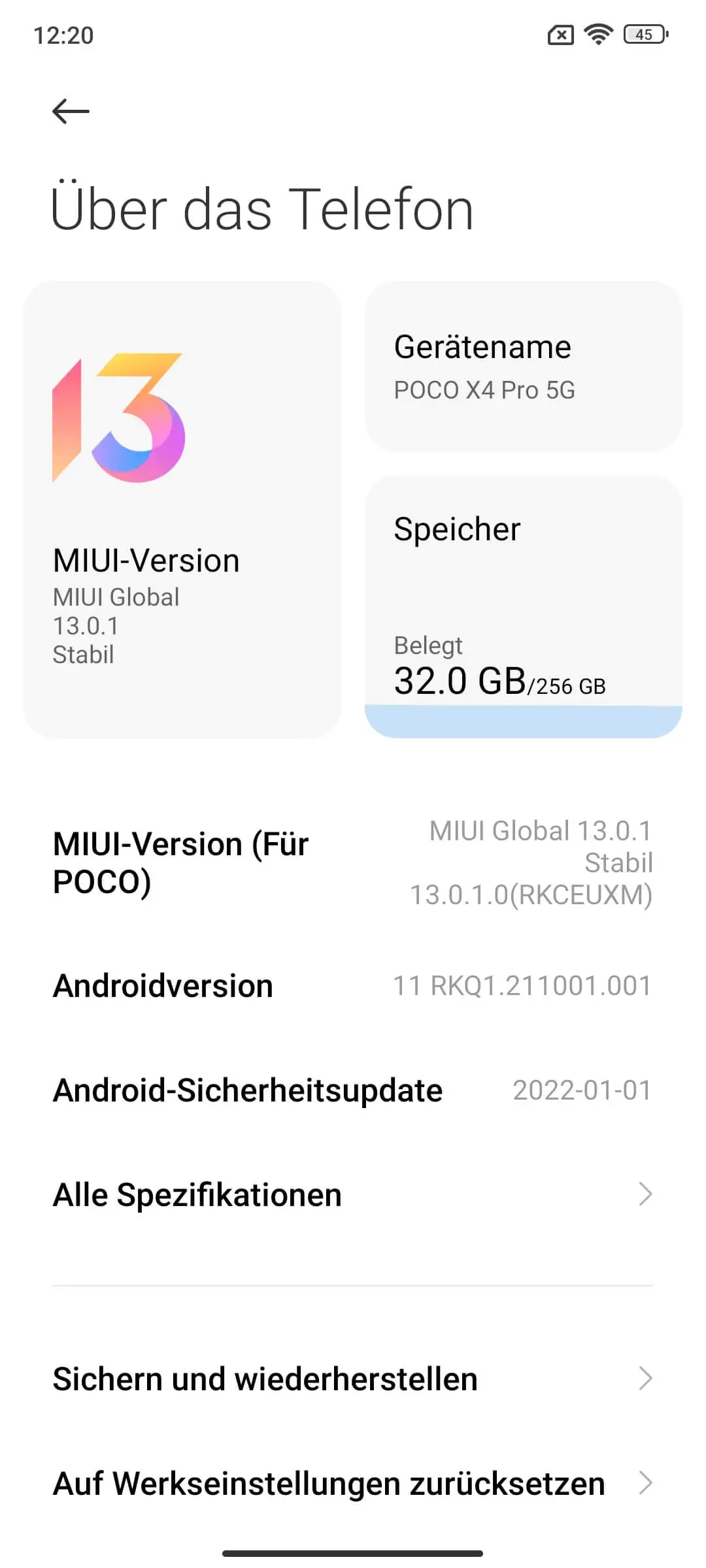The height and width of the screenshot is (1568, 706).
Task: Tap the Androidversion row
Action: click(x=353, y=985)
